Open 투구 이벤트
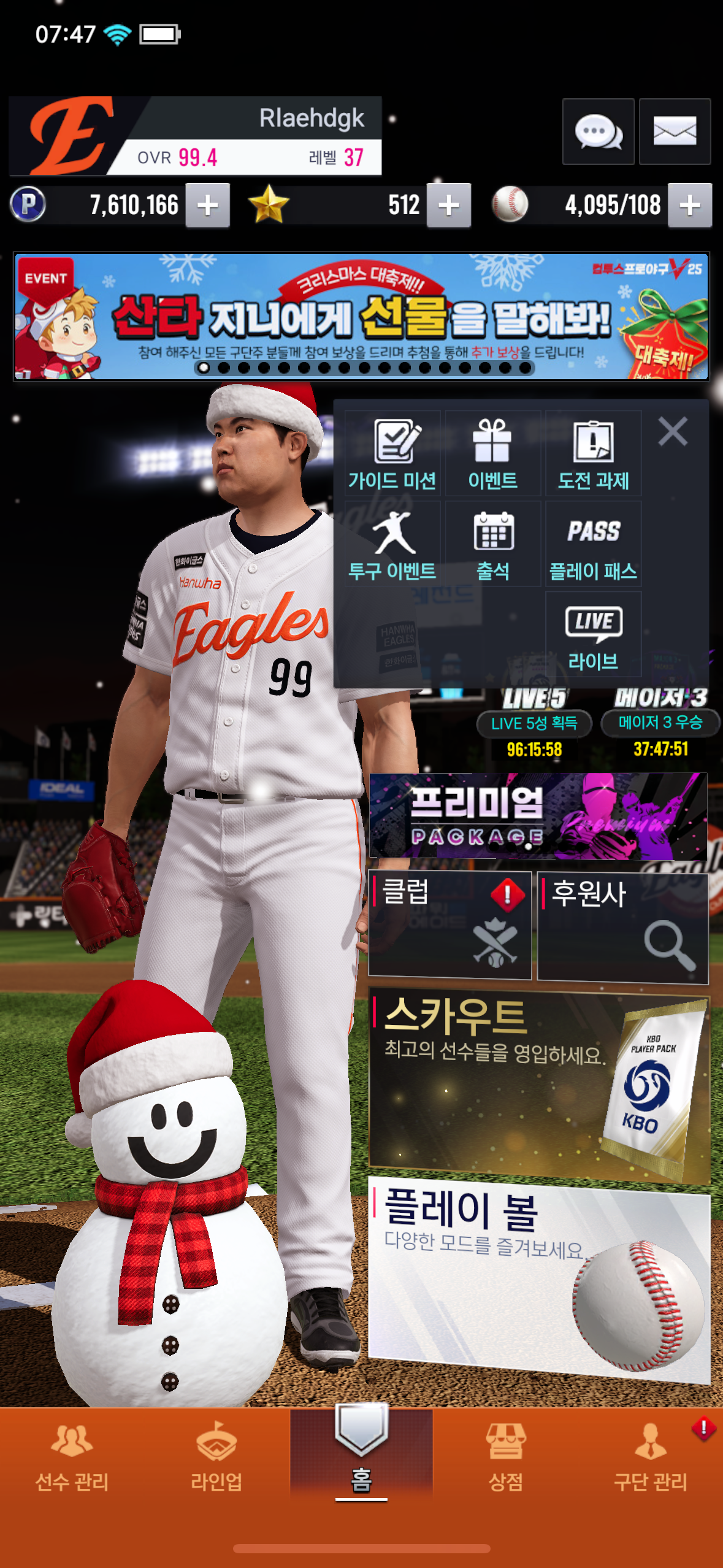723x1568 pixels. pyautogui.click(x=392, y=544)
